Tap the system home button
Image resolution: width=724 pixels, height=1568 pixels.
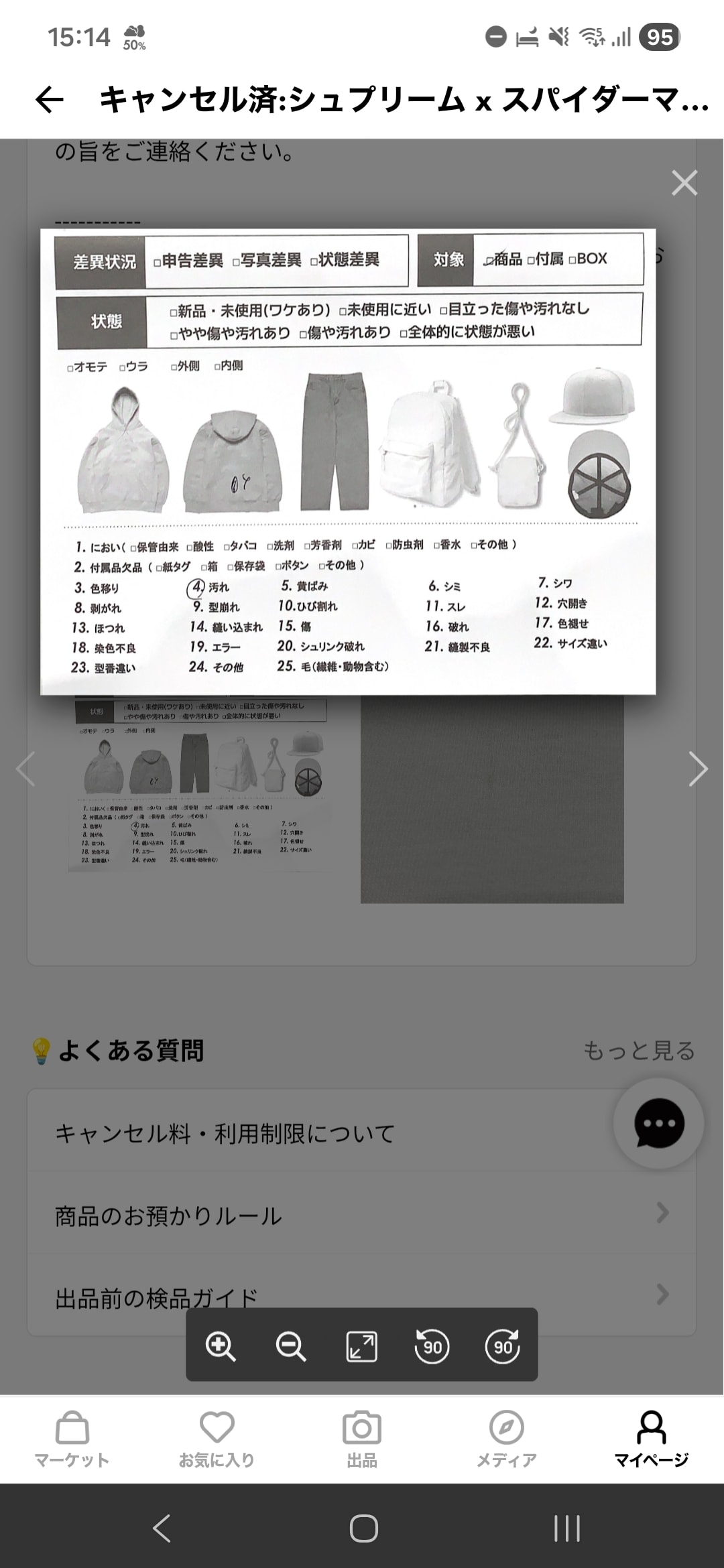363,1528
